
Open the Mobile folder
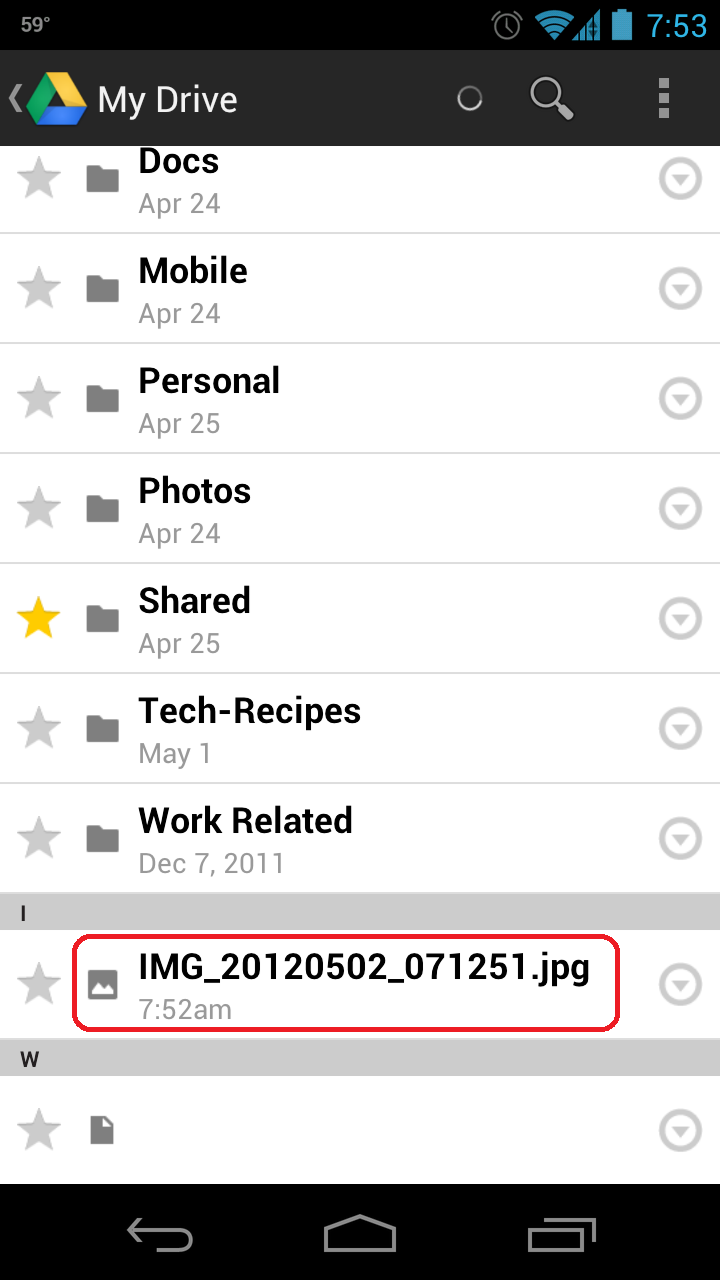[360, 289]
